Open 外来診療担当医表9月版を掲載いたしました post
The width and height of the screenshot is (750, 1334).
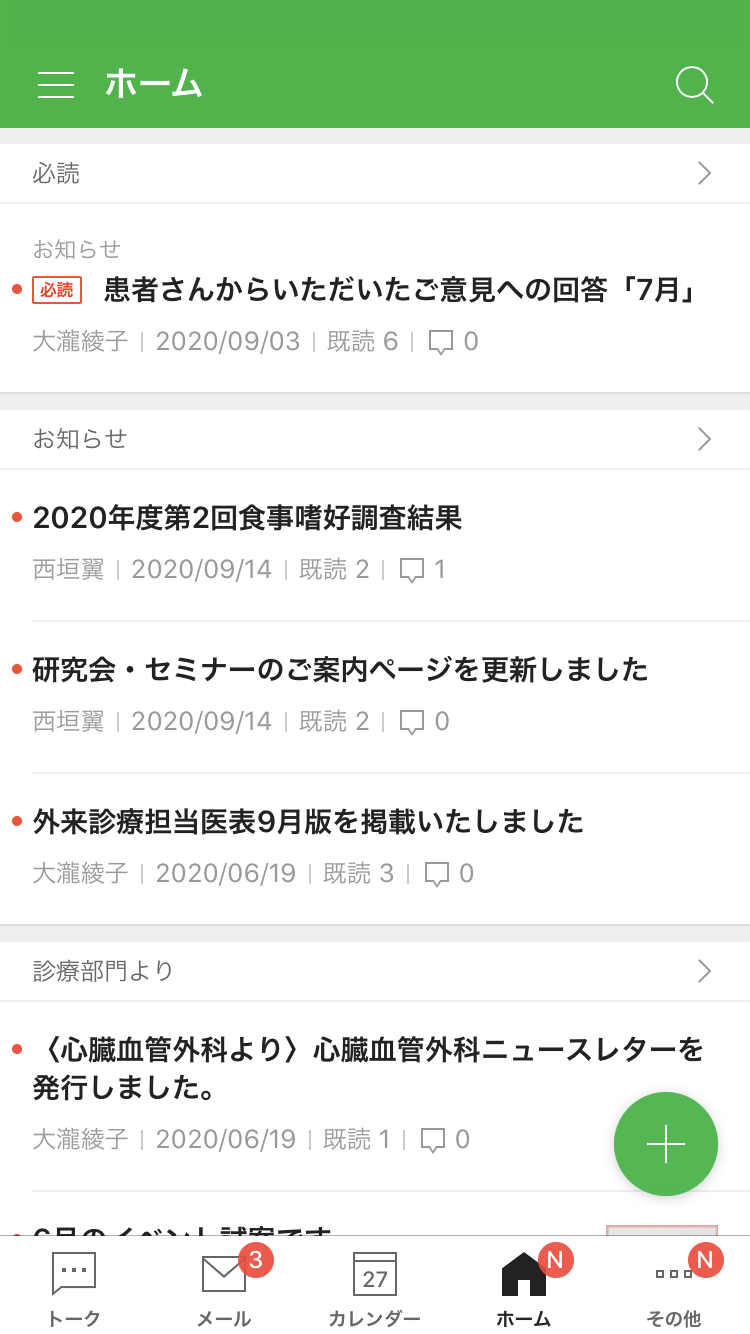[308, 822]
